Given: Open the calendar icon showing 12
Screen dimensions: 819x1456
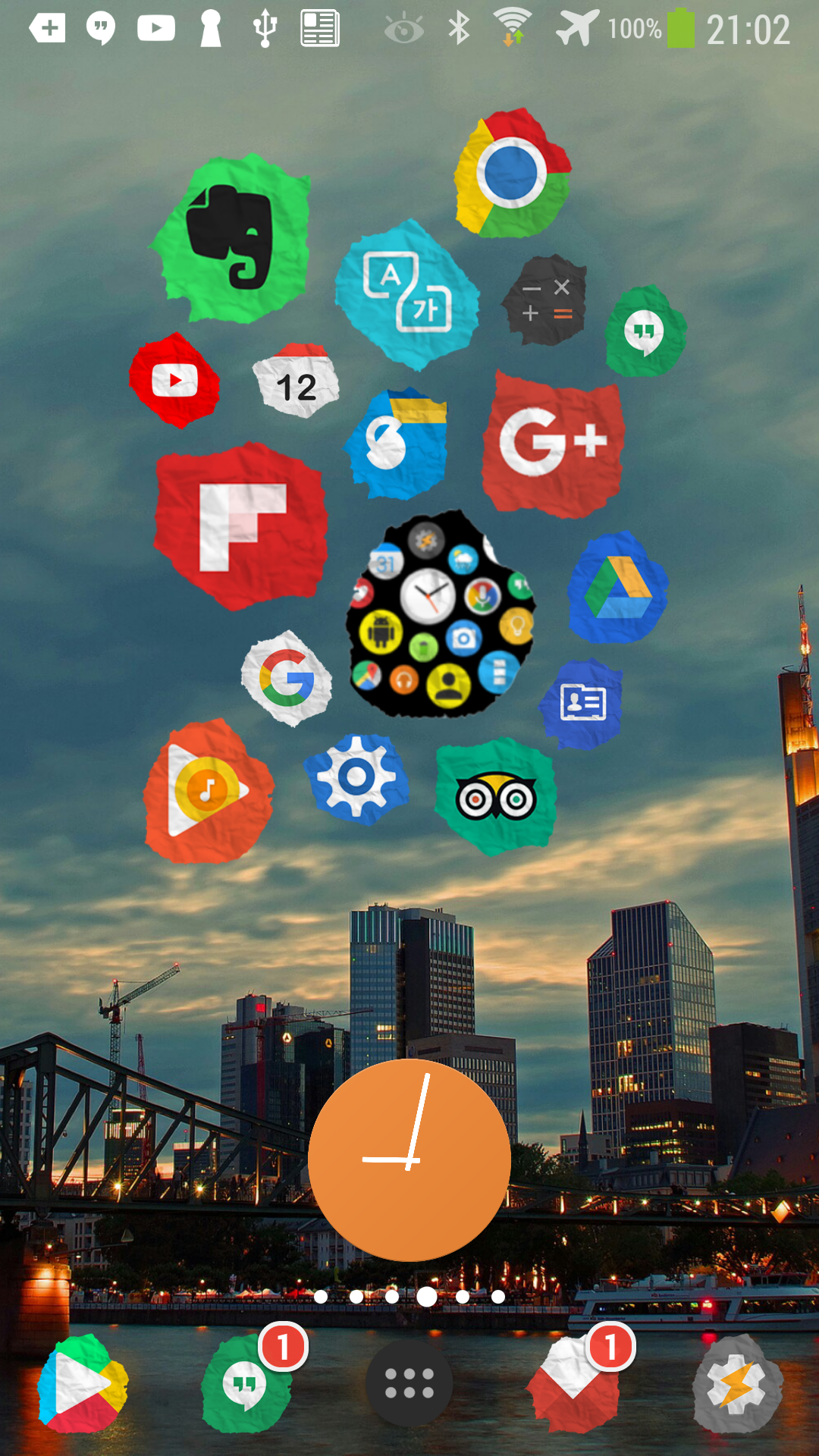Looking at the screenshot, I should tap(297, 381).
